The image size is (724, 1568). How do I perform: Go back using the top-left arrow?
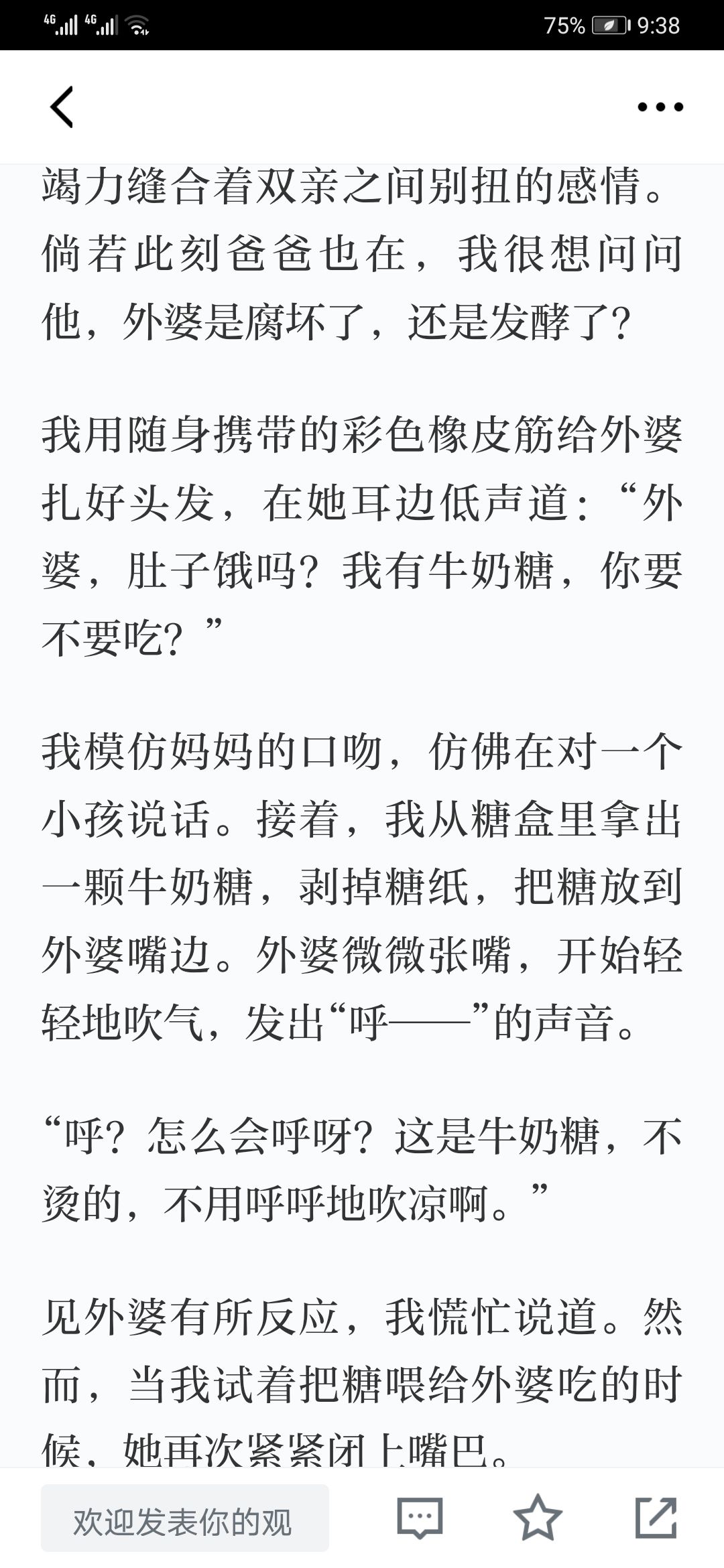(62, 107)
